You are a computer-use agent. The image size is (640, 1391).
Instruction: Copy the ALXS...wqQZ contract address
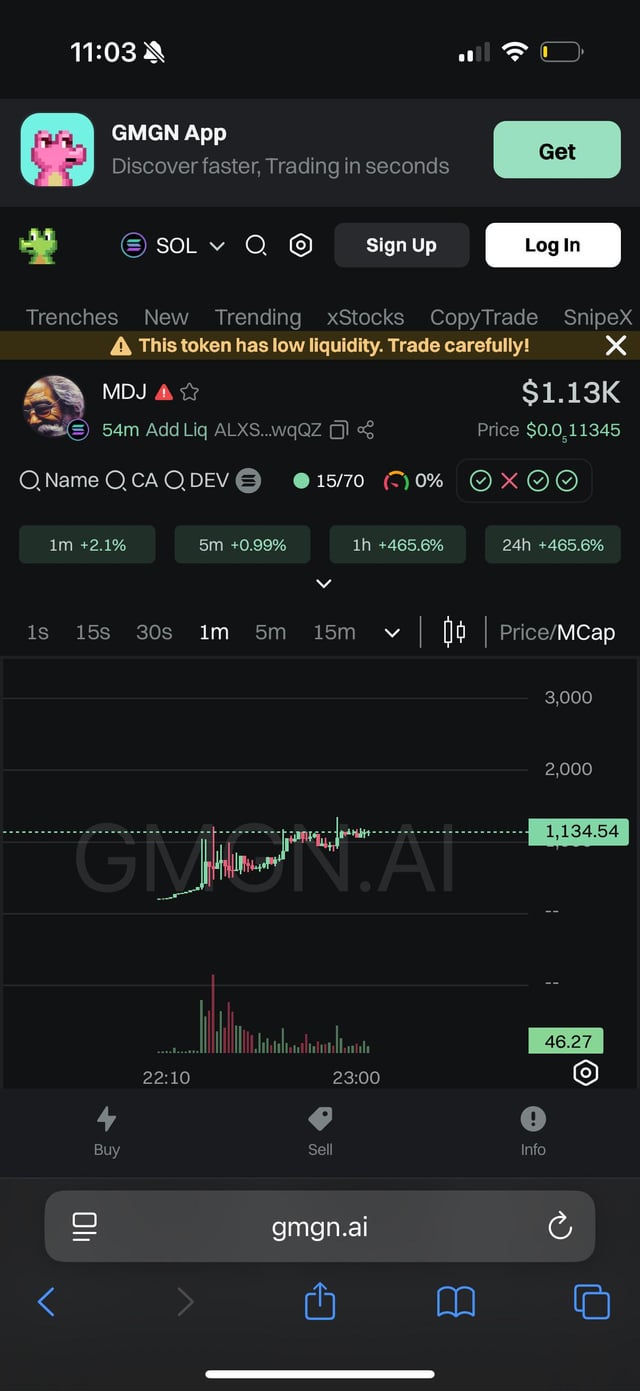[x=338, y=430]
